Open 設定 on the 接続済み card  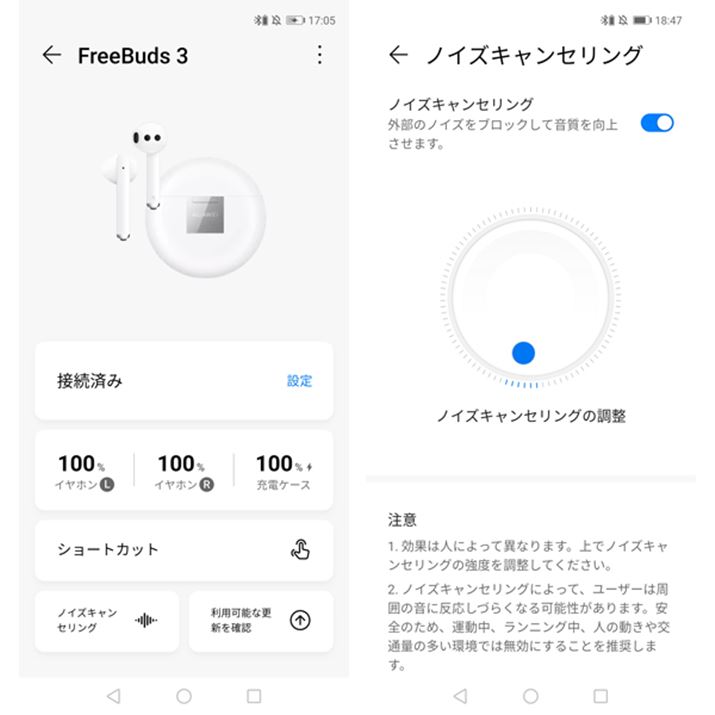click(x=299, y=381)
